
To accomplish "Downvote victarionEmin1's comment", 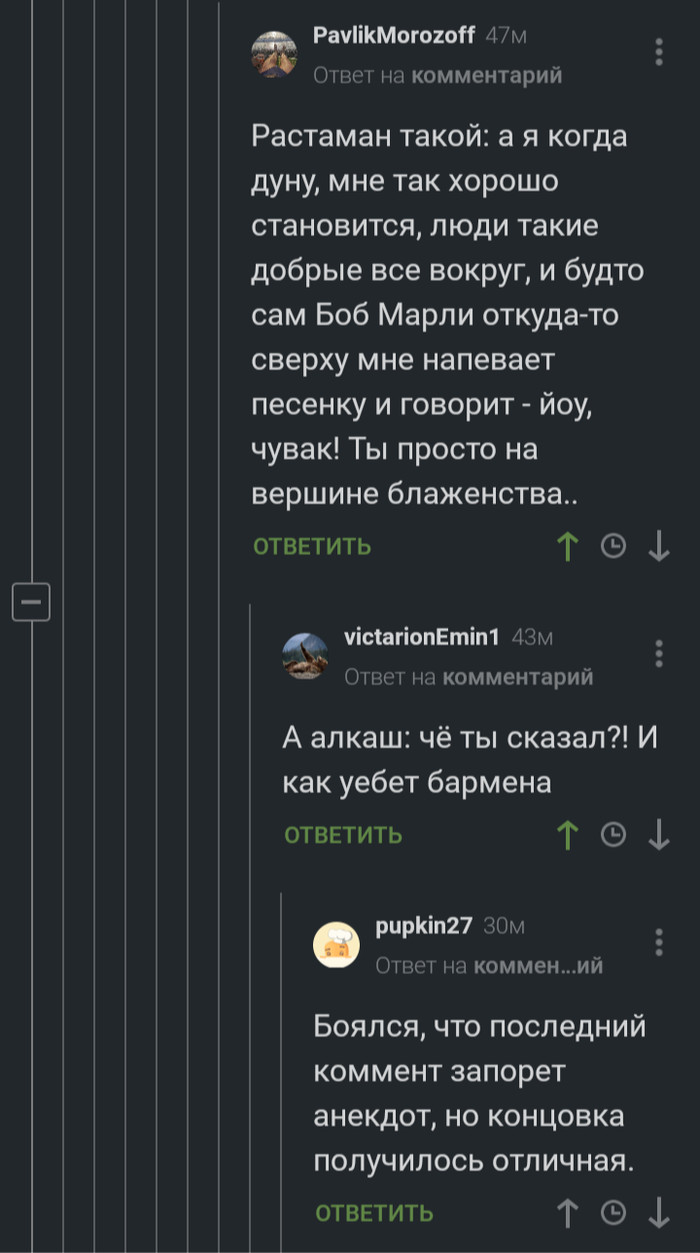I will coord(659,835).
